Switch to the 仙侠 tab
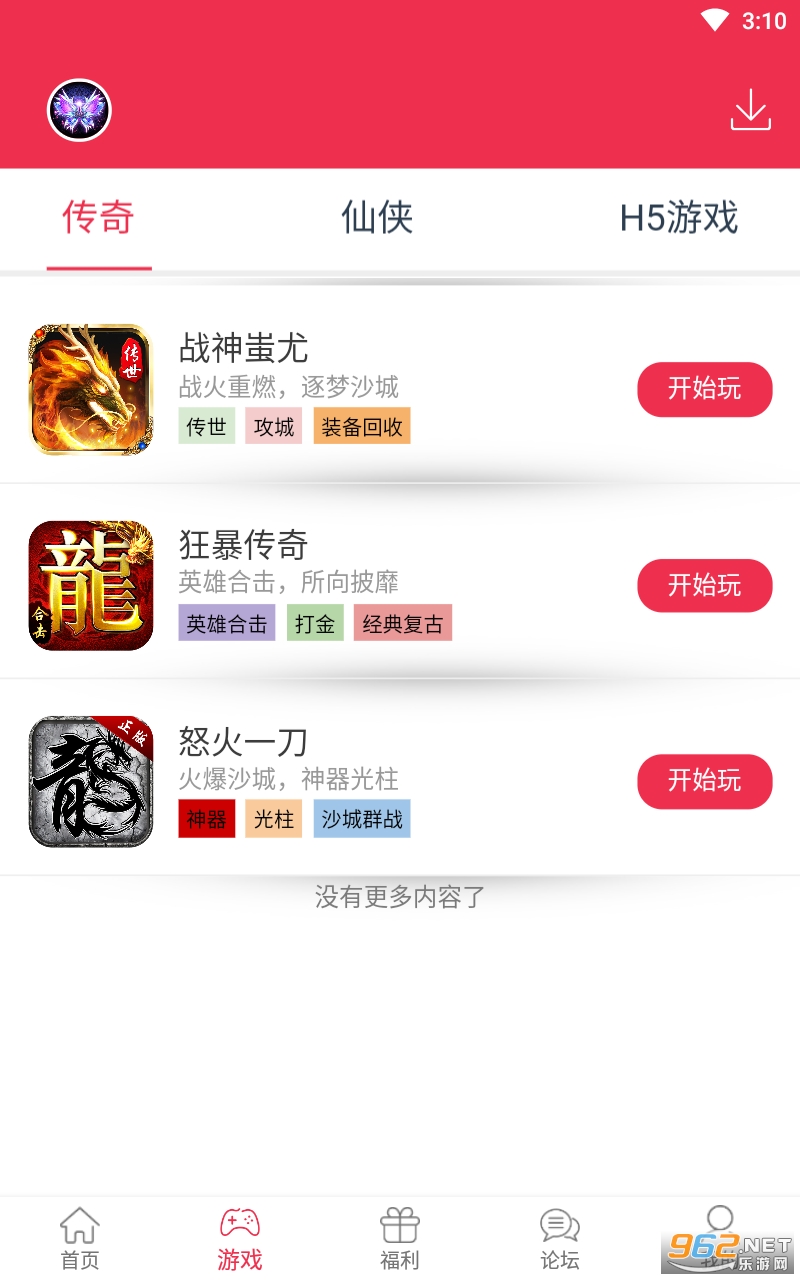Viewport: 800px width, 1280px height. [377, 218]
